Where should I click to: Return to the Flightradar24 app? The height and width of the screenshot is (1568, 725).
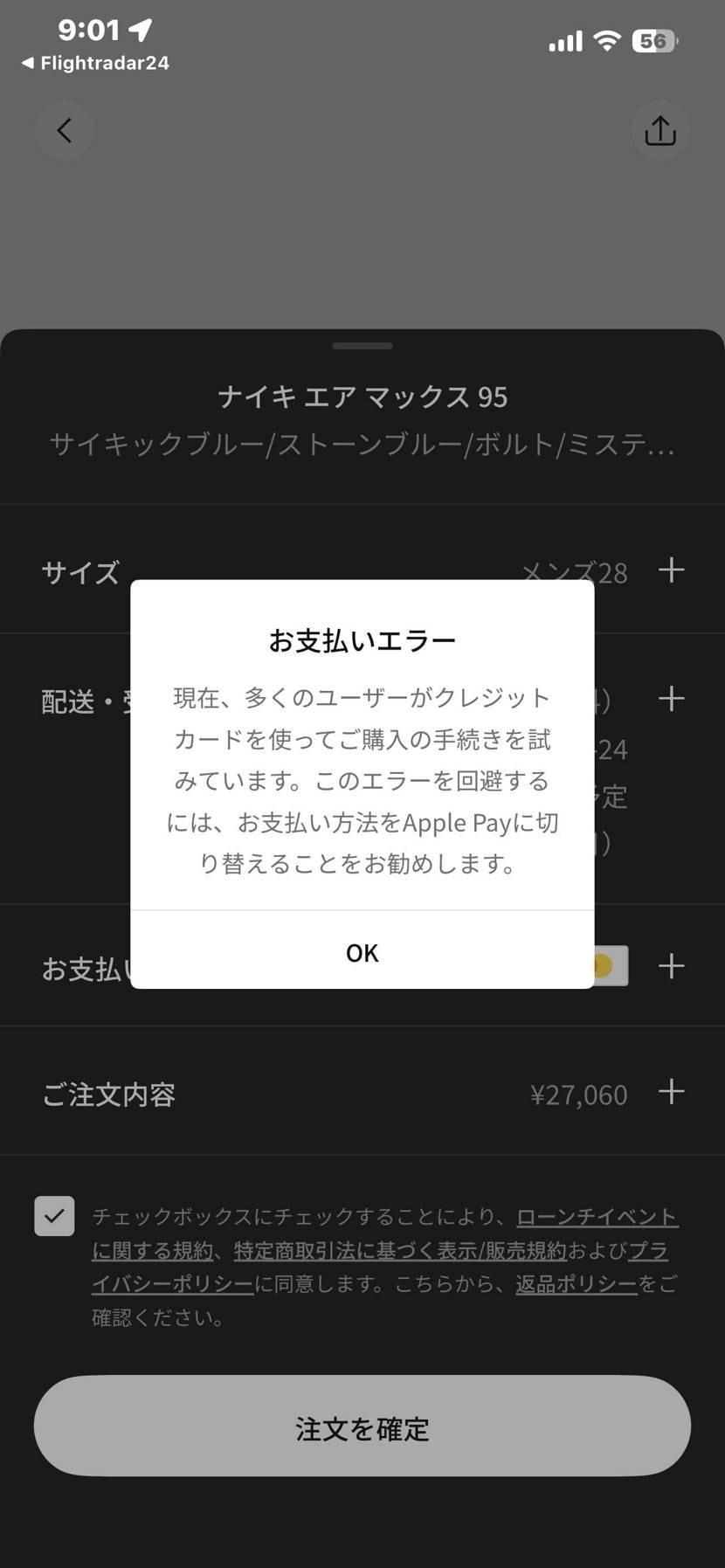point(95,63)
